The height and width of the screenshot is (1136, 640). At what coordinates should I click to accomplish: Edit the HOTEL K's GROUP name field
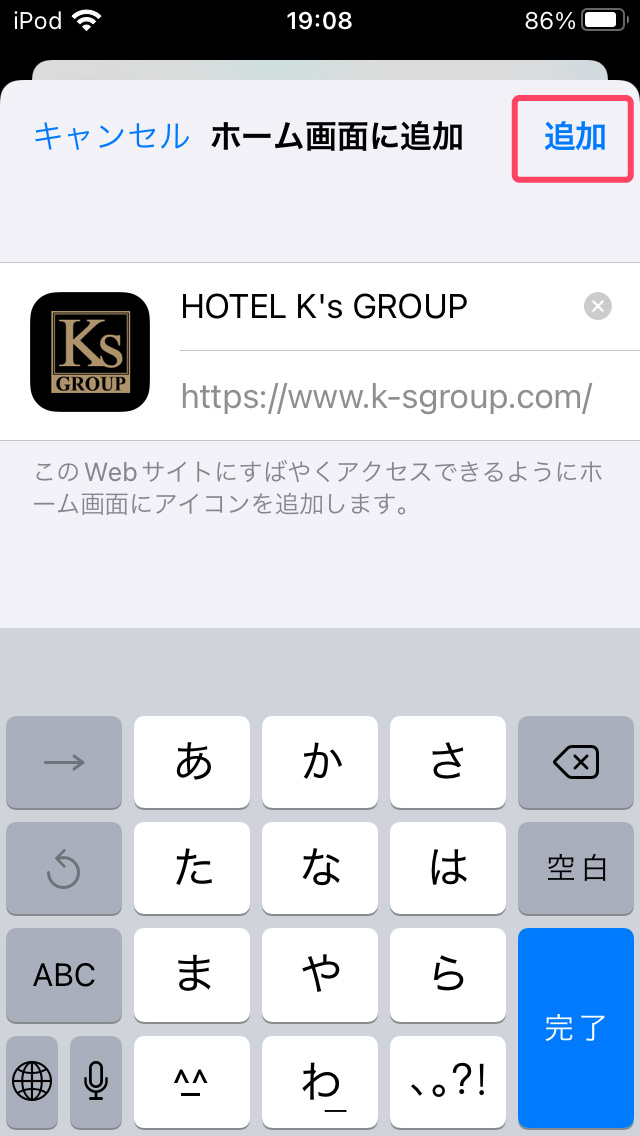[x=370, y=307]
